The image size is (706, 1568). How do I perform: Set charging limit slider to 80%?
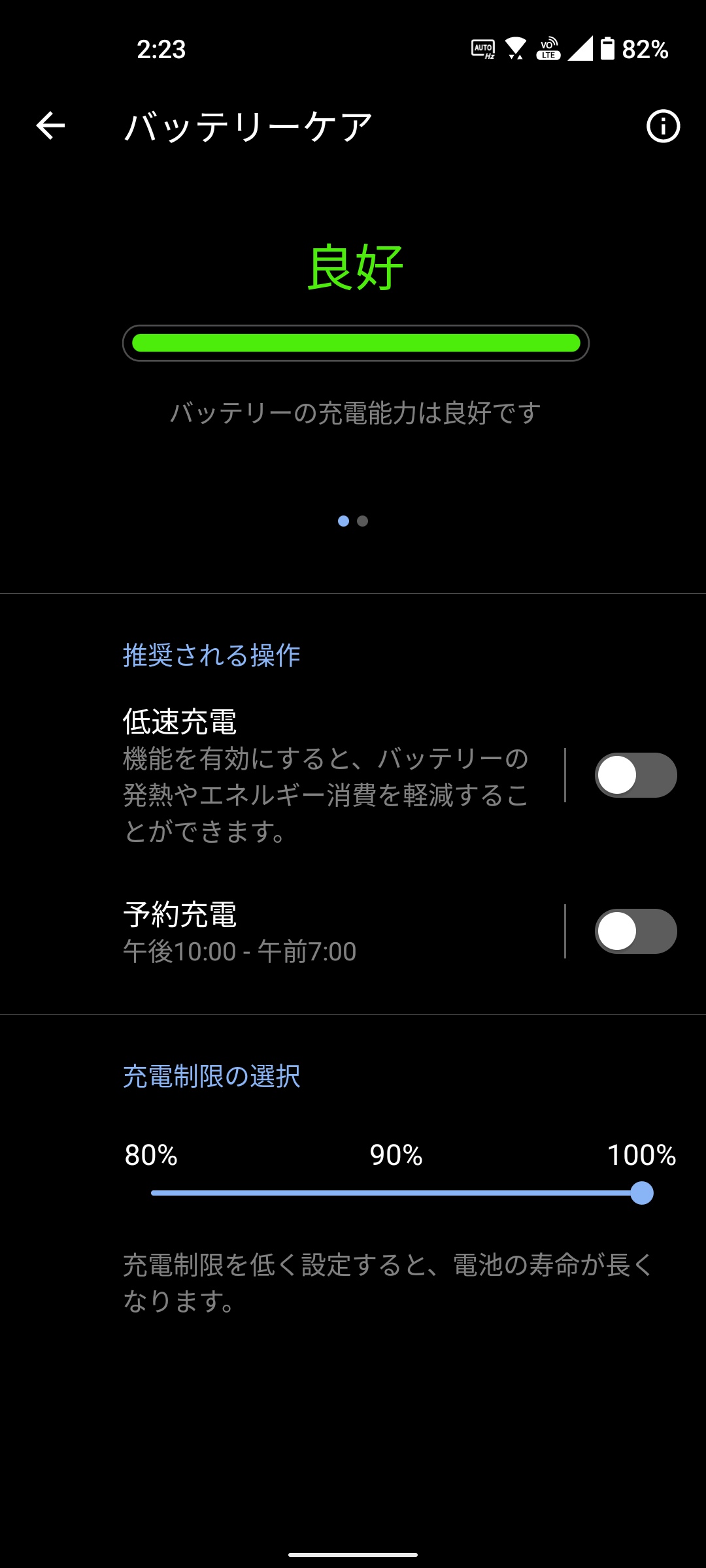(x=152, y=1193)
